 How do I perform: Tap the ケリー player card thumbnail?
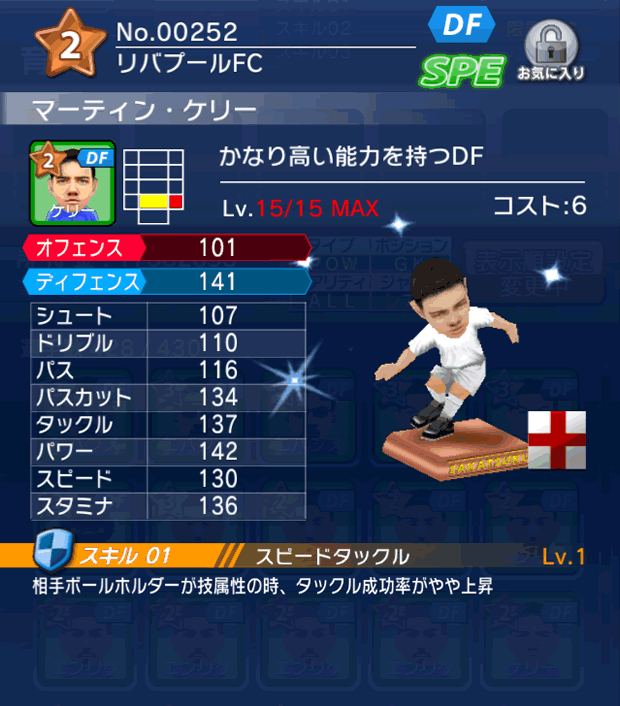coord(72,181)
